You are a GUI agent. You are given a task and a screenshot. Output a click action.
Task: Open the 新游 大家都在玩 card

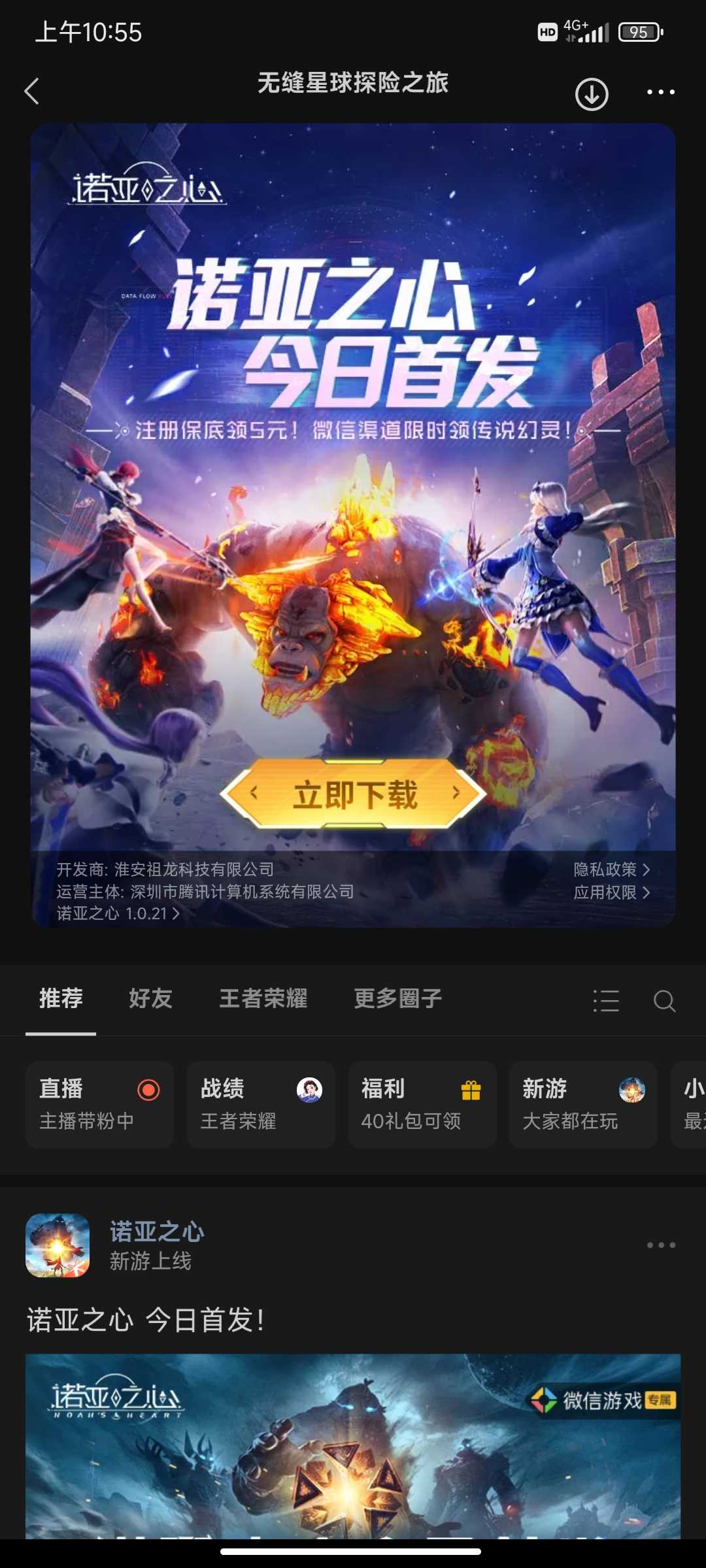[582, 1104]
